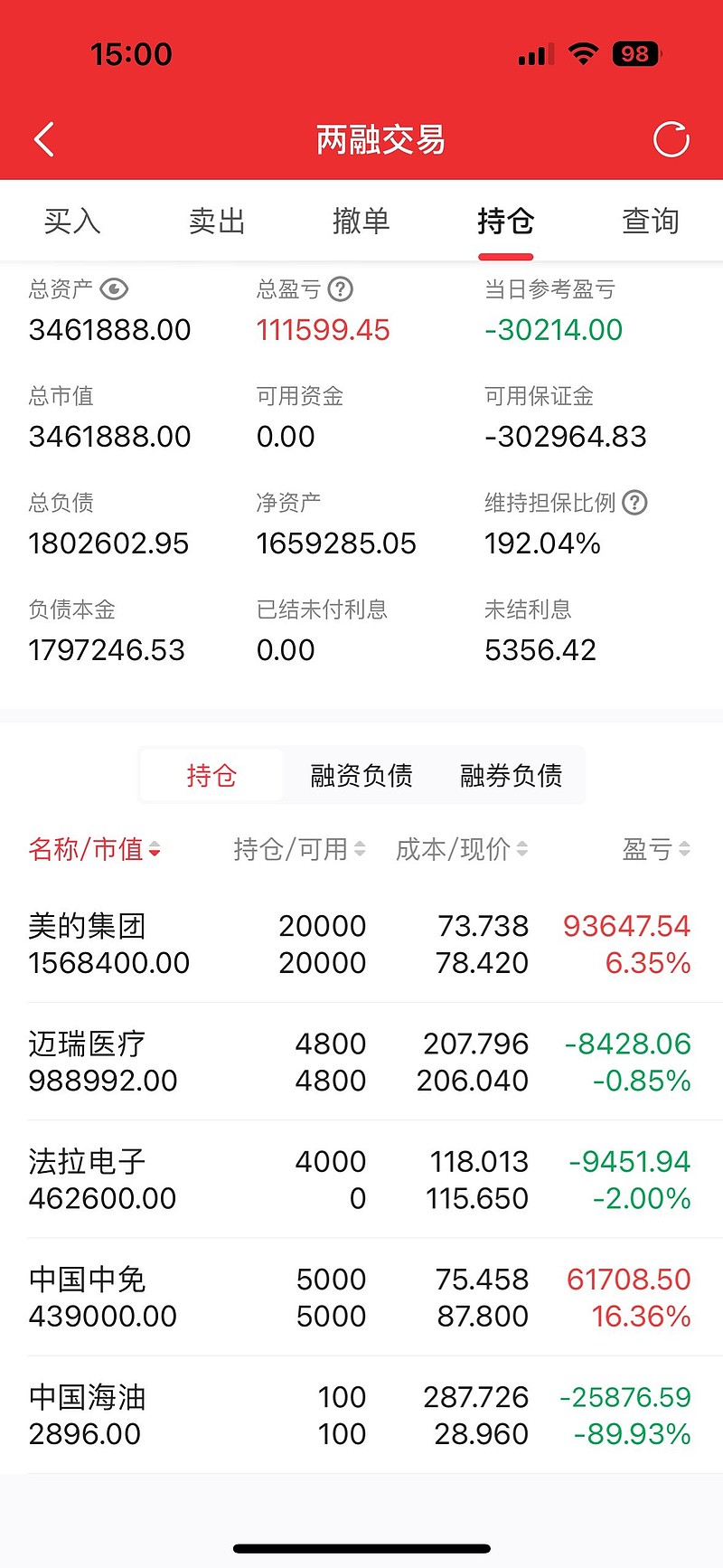Select the 持仓 top tab
The height and width of the screenshot is (1568, 723).
[505, 221]
